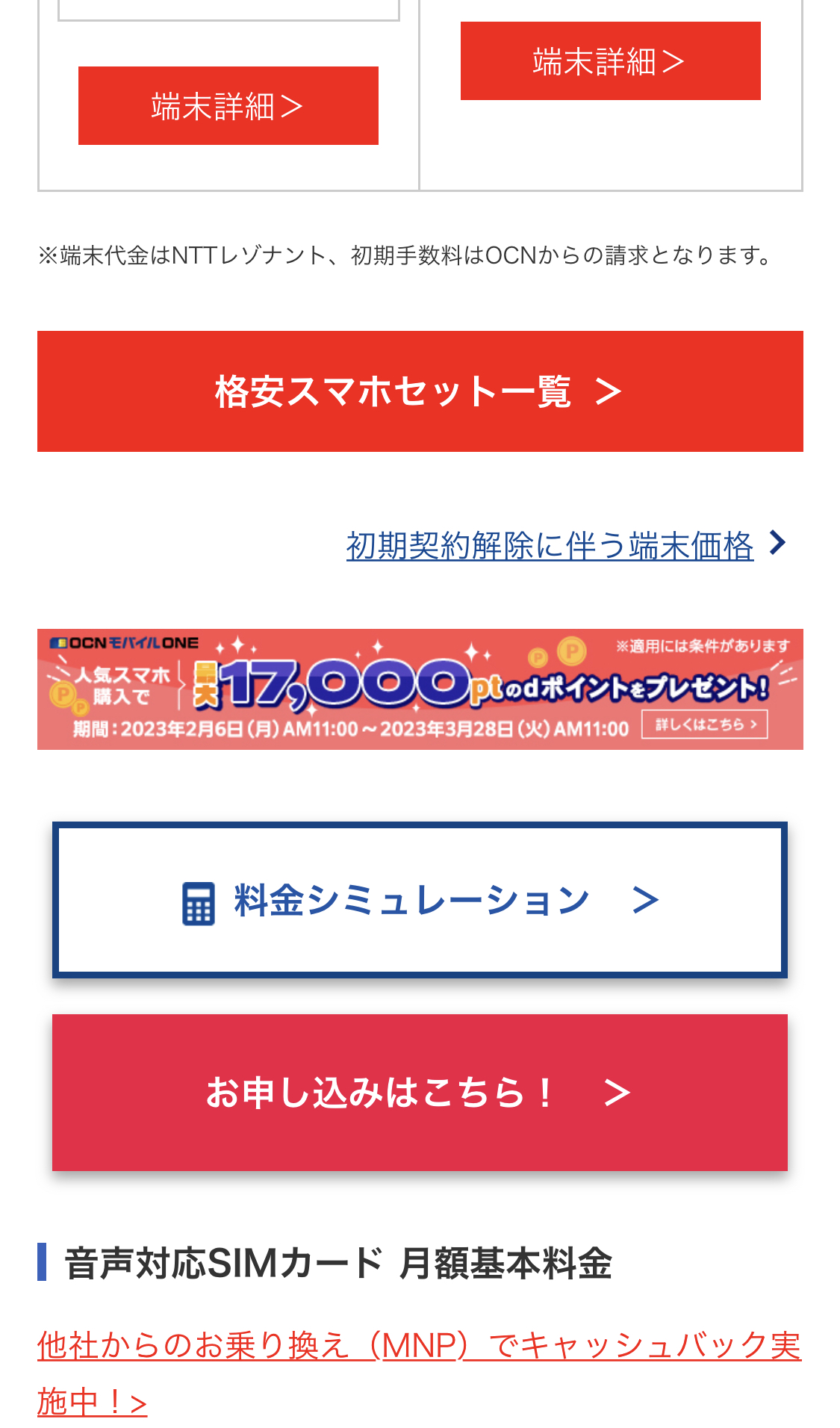Open the 17,000pt dポイント campaign banner

(x=420, y=689)
